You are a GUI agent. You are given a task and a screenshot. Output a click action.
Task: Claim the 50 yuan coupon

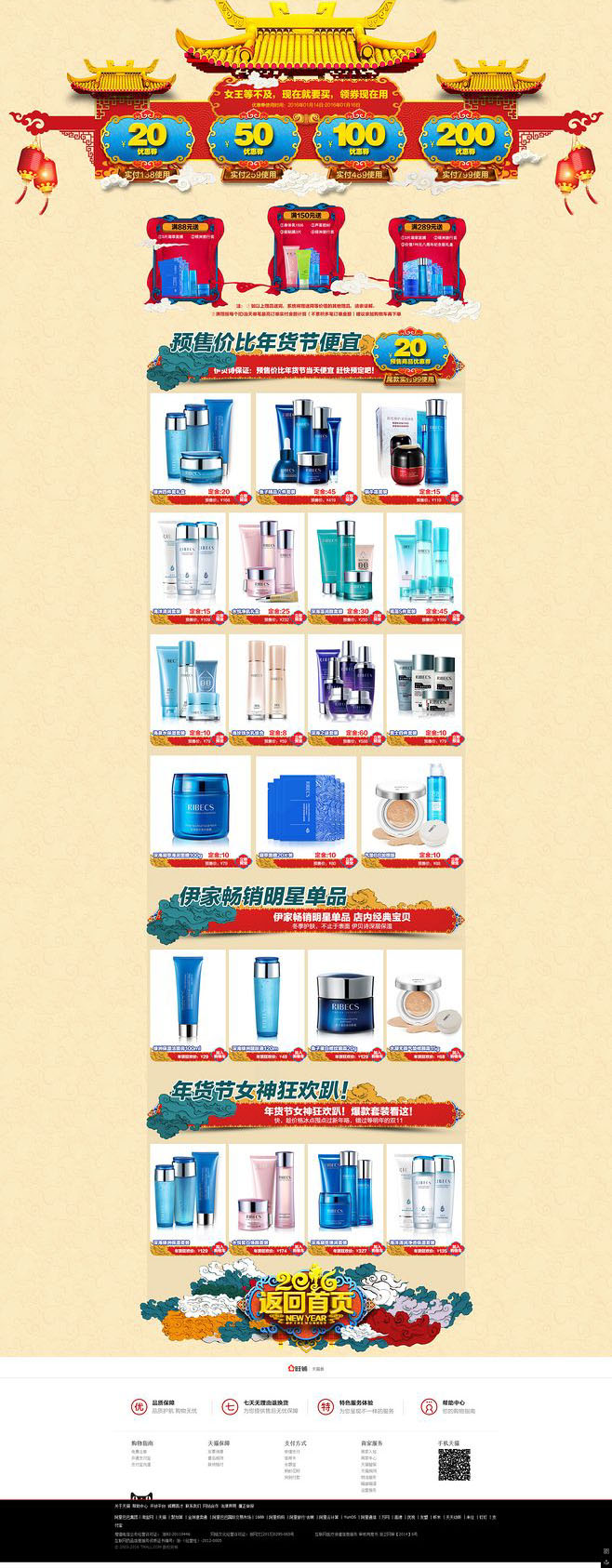(x=253, y=141)
